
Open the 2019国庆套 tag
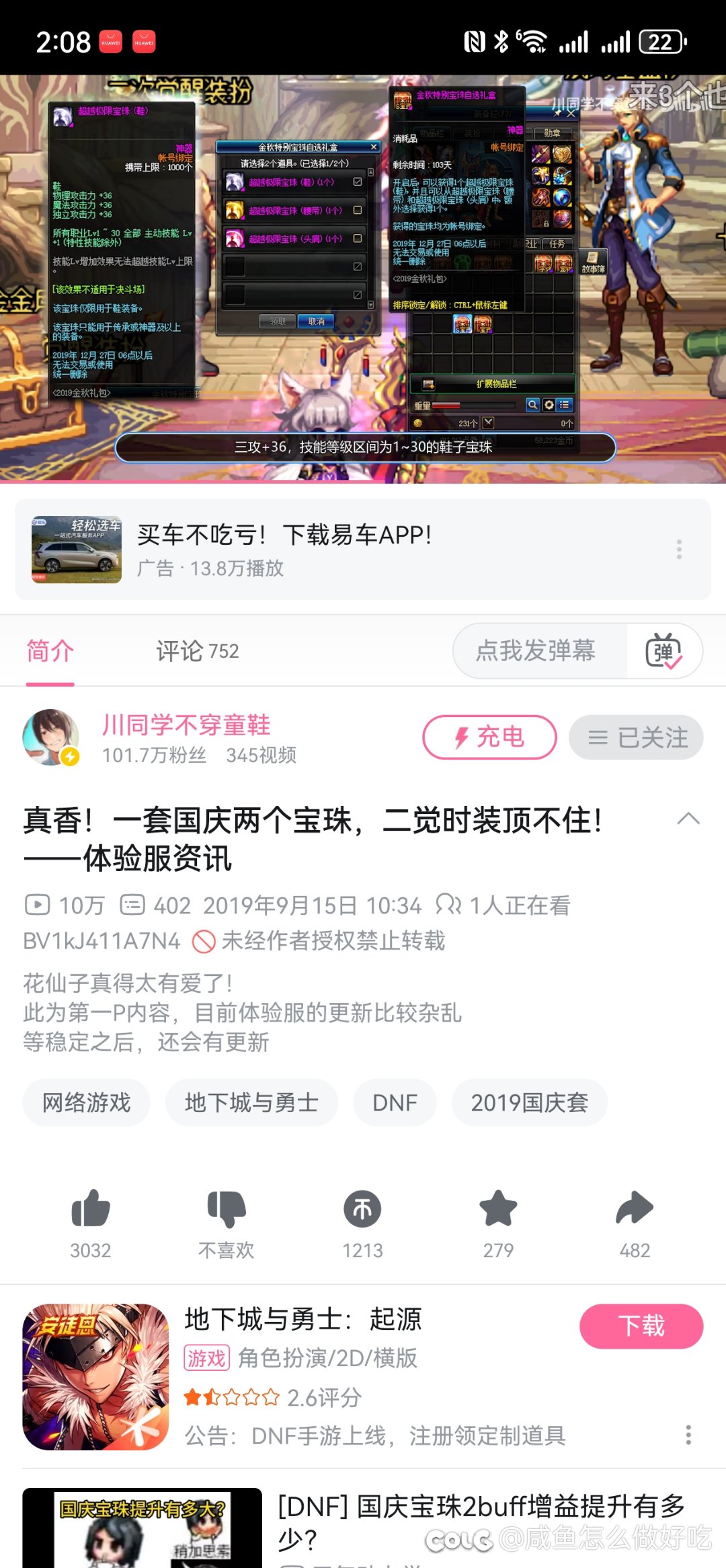pyautogui.click(x=529, y=1103)
